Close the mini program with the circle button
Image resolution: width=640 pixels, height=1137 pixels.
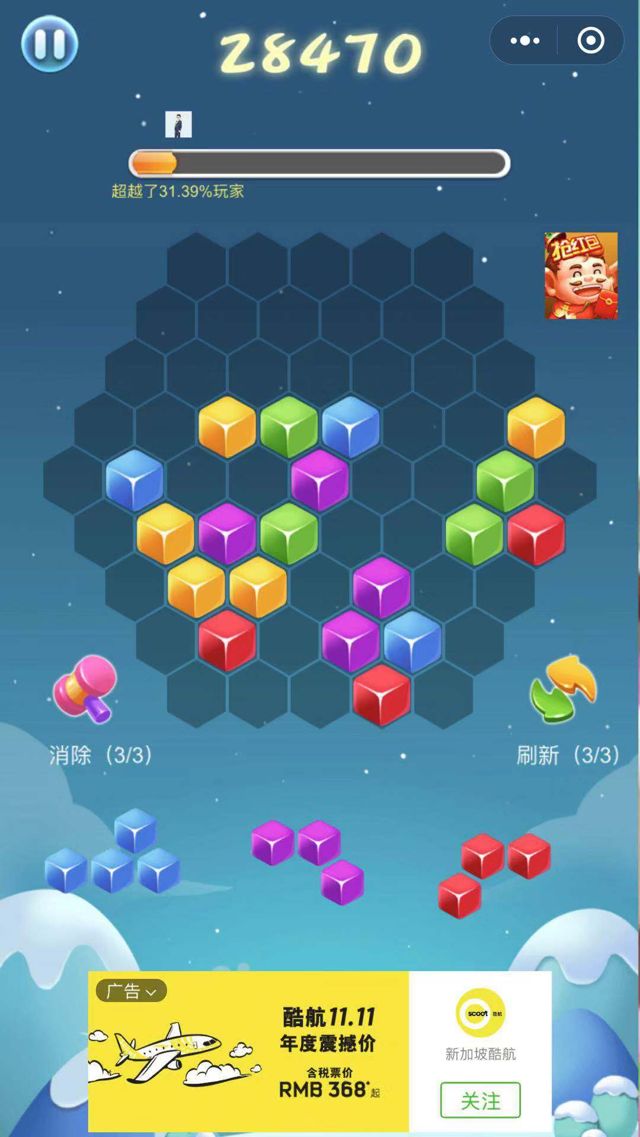pos(590,41)
